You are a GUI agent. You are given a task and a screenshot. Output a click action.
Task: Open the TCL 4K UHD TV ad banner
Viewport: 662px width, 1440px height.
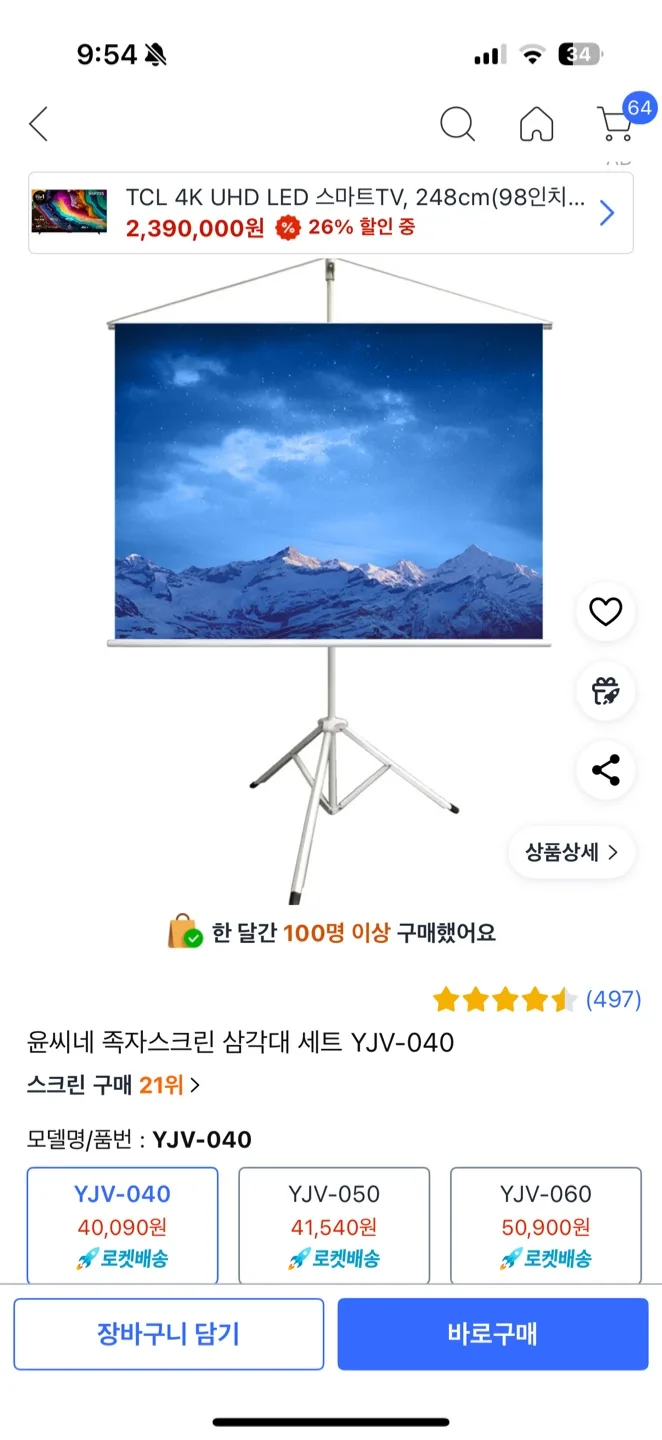tap(330, 213)
